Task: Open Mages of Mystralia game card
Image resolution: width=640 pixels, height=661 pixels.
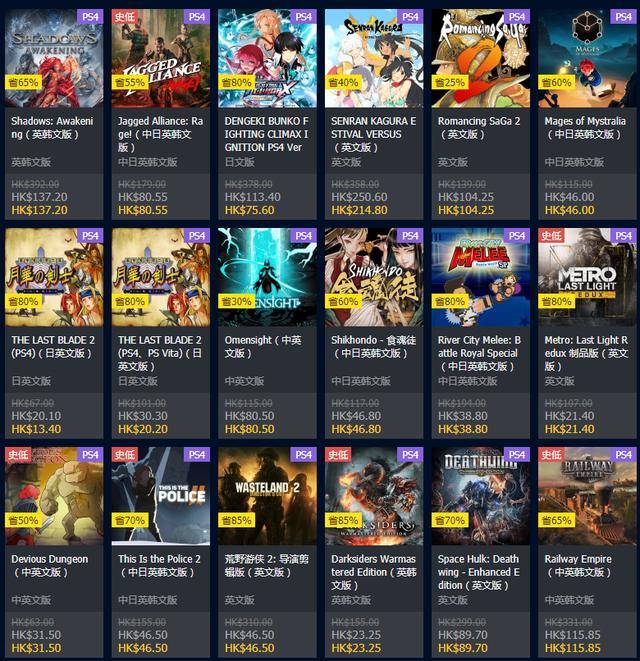Action: 587,114
